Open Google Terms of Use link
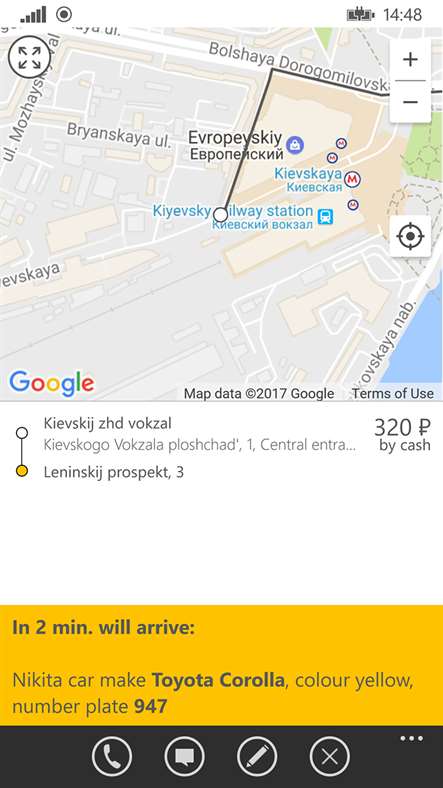 tap(392, 393)
